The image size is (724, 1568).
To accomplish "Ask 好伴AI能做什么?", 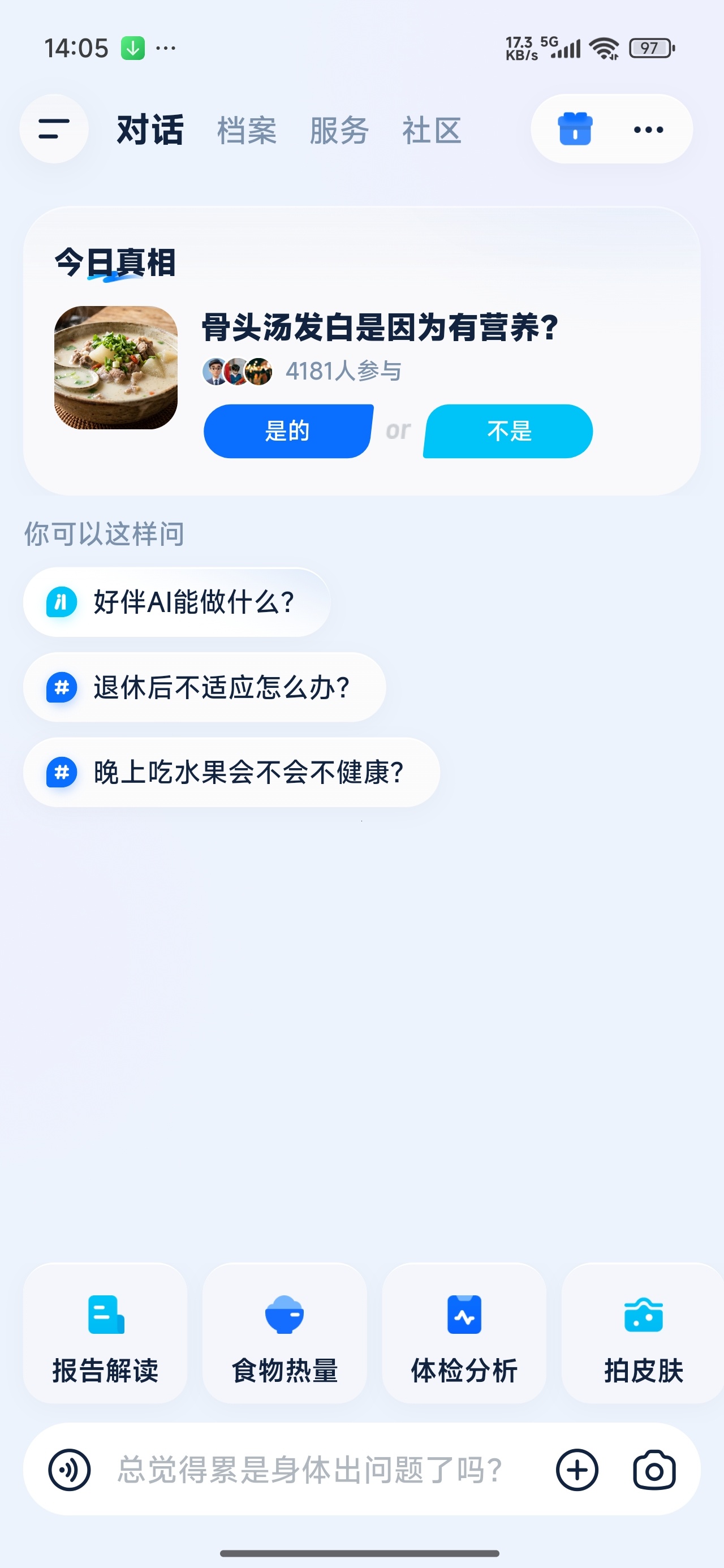I will click(176, 602).
